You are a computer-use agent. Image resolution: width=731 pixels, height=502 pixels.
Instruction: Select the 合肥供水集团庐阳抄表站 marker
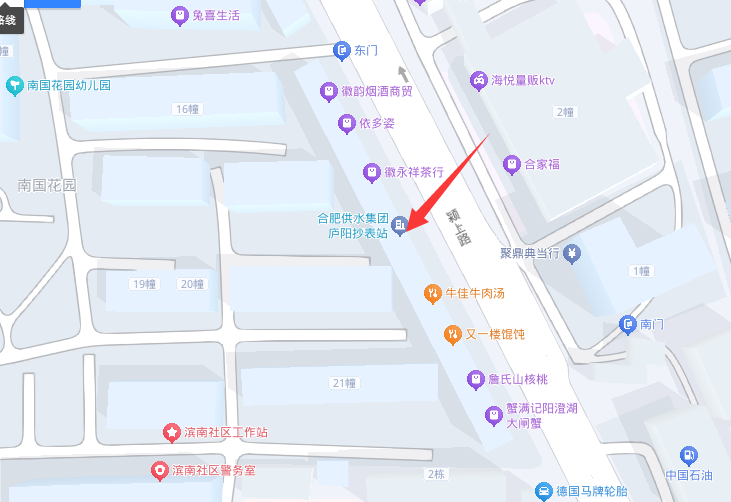click(400, 225)
